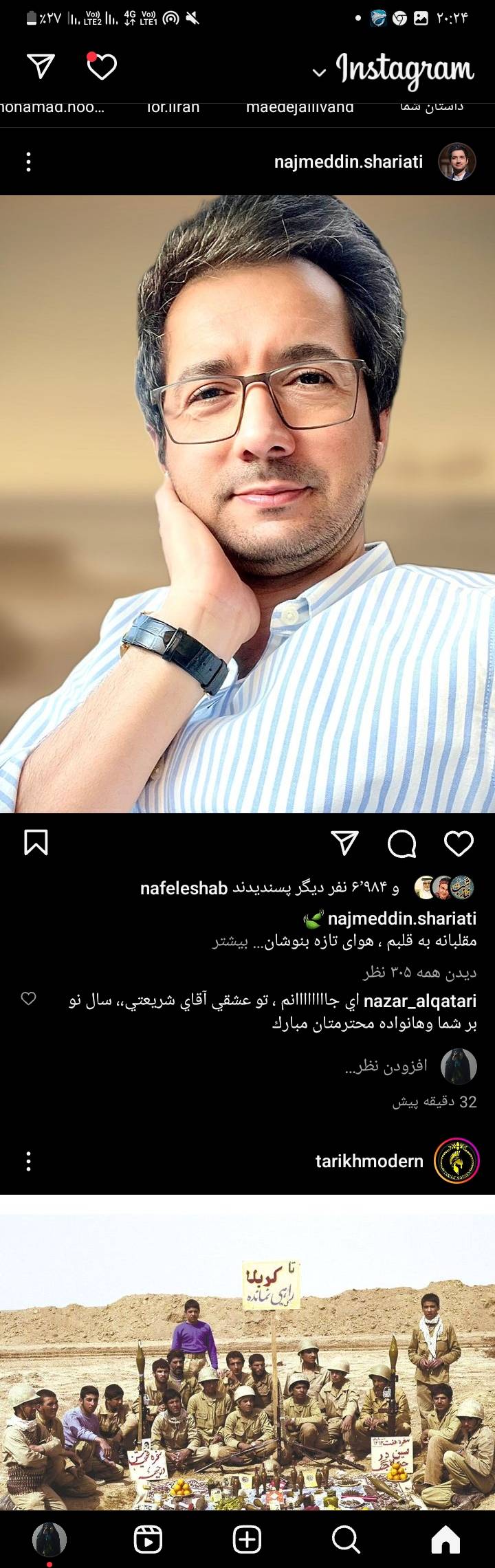Comment on najmeddin.shariati's post

402,843
